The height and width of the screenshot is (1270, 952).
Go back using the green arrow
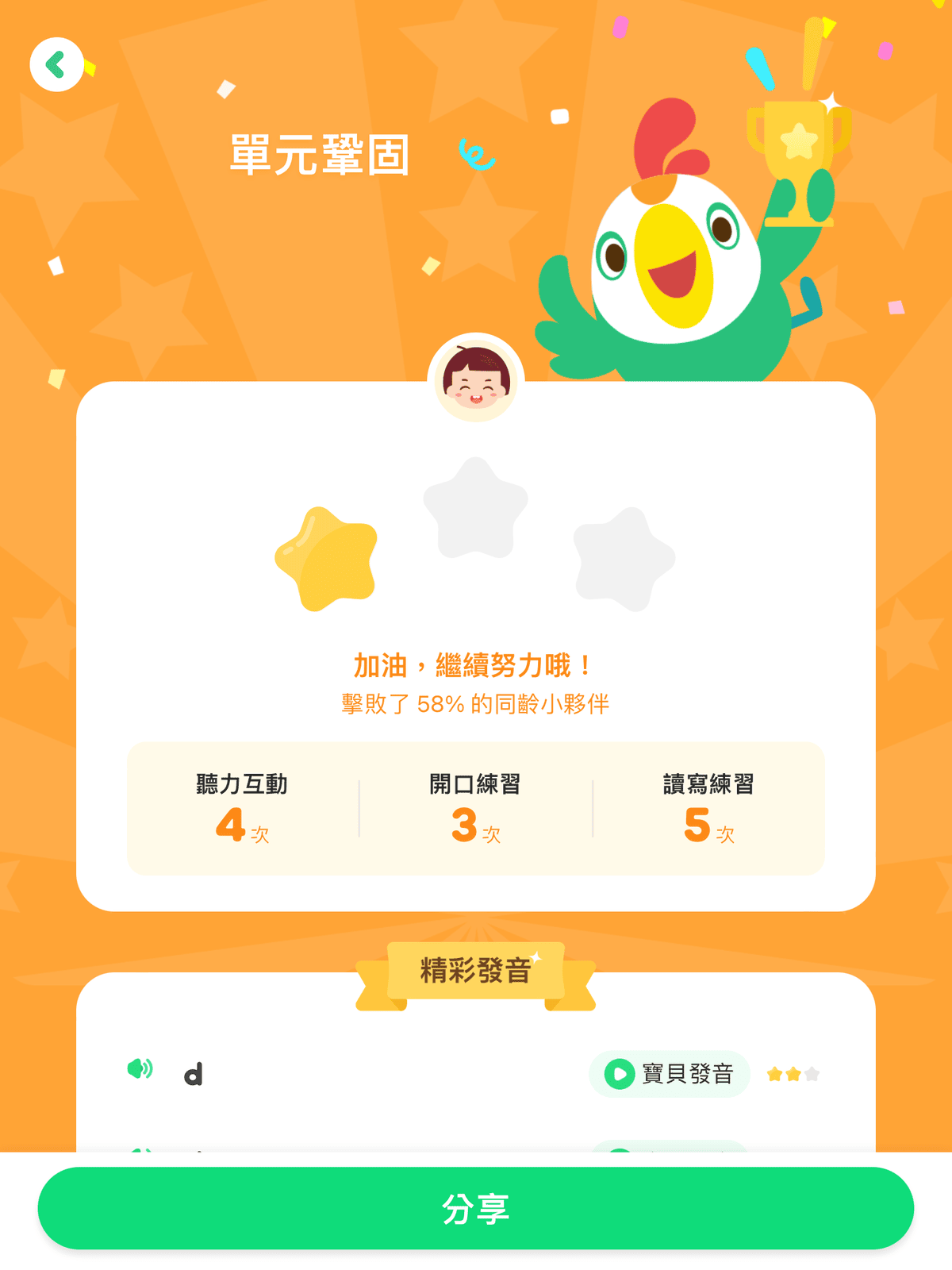(x=56, y=64)
